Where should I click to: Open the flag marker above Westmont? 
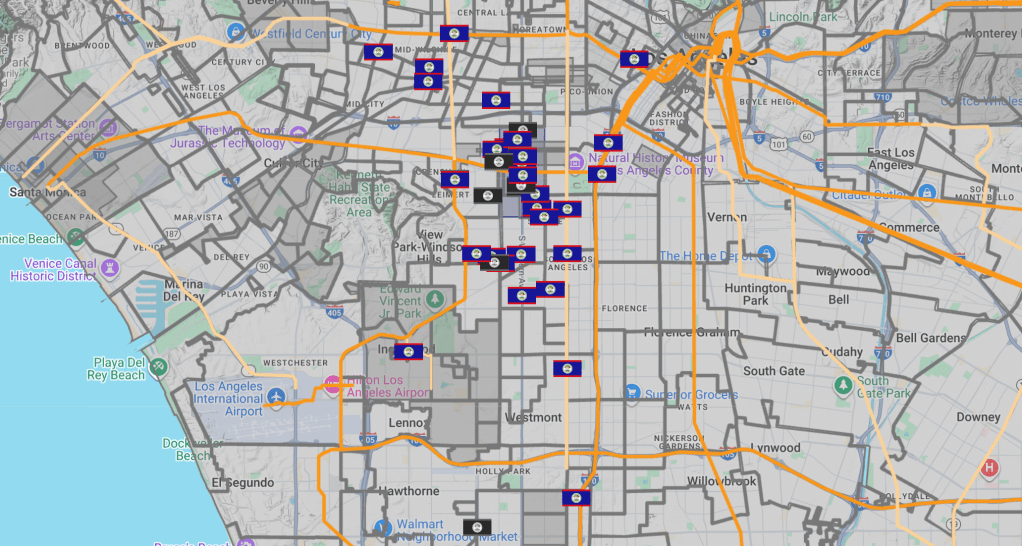pyautogui.click(x=567, y=368)
